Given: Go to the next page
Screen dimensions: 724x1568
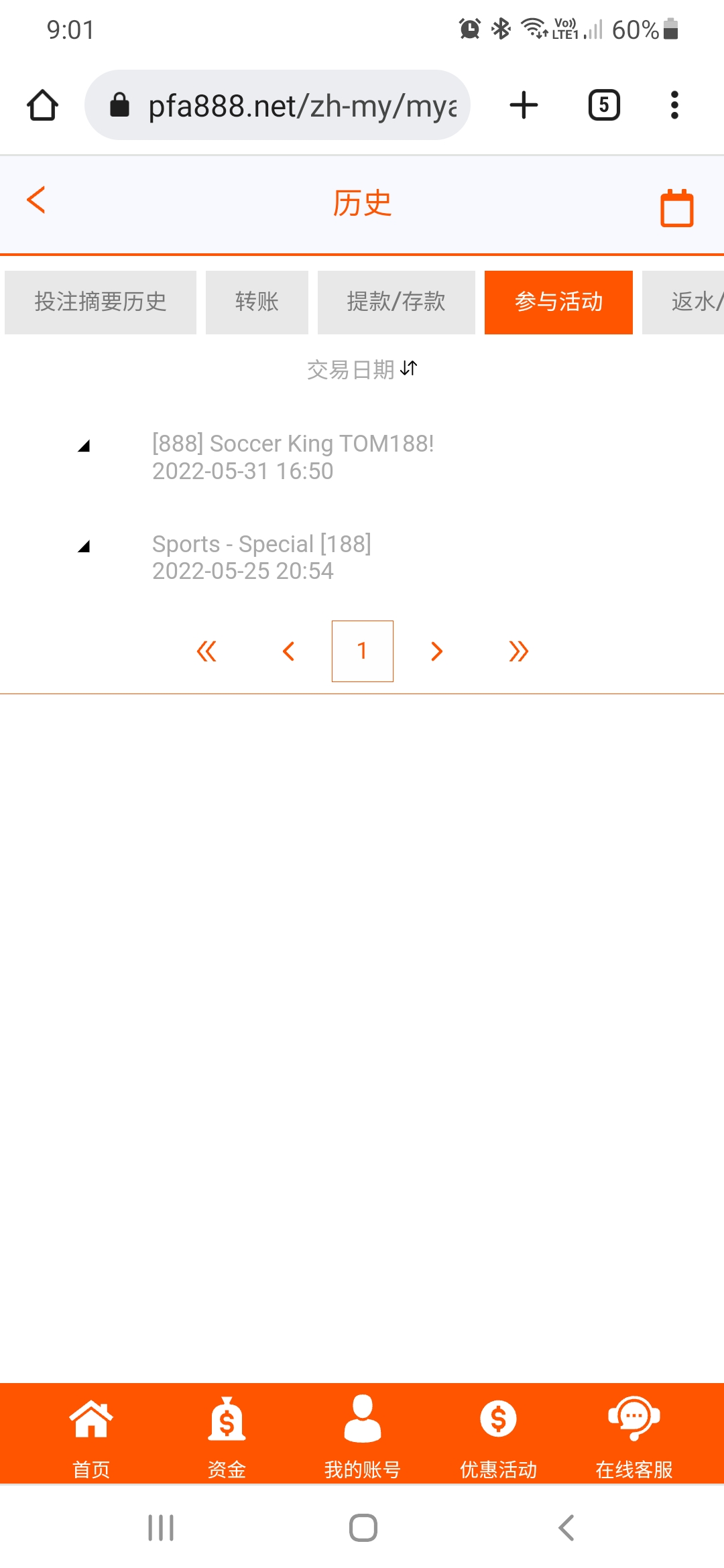Looking at the screenshot, I should [436, 651].
